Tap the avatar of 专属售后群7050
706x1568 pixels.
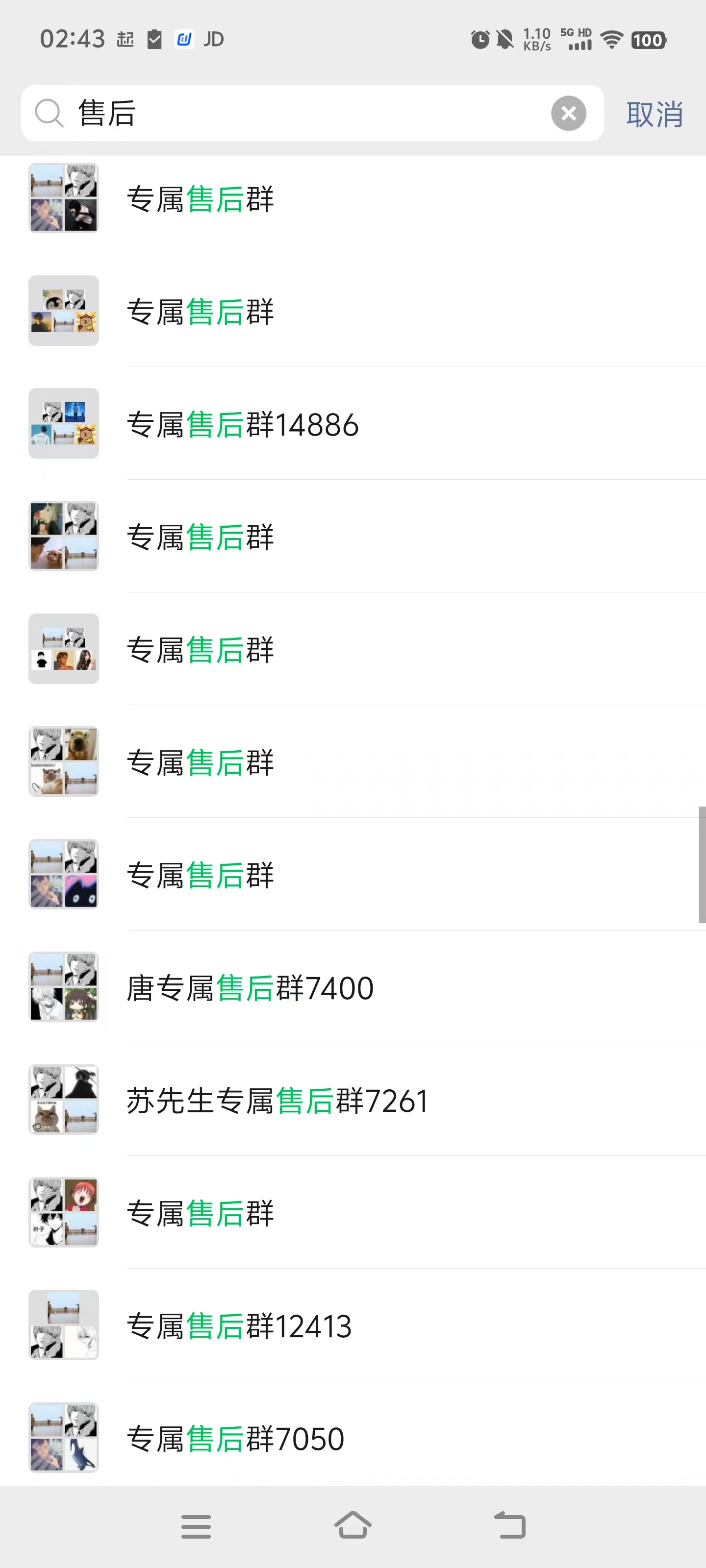coord(63,1437)
